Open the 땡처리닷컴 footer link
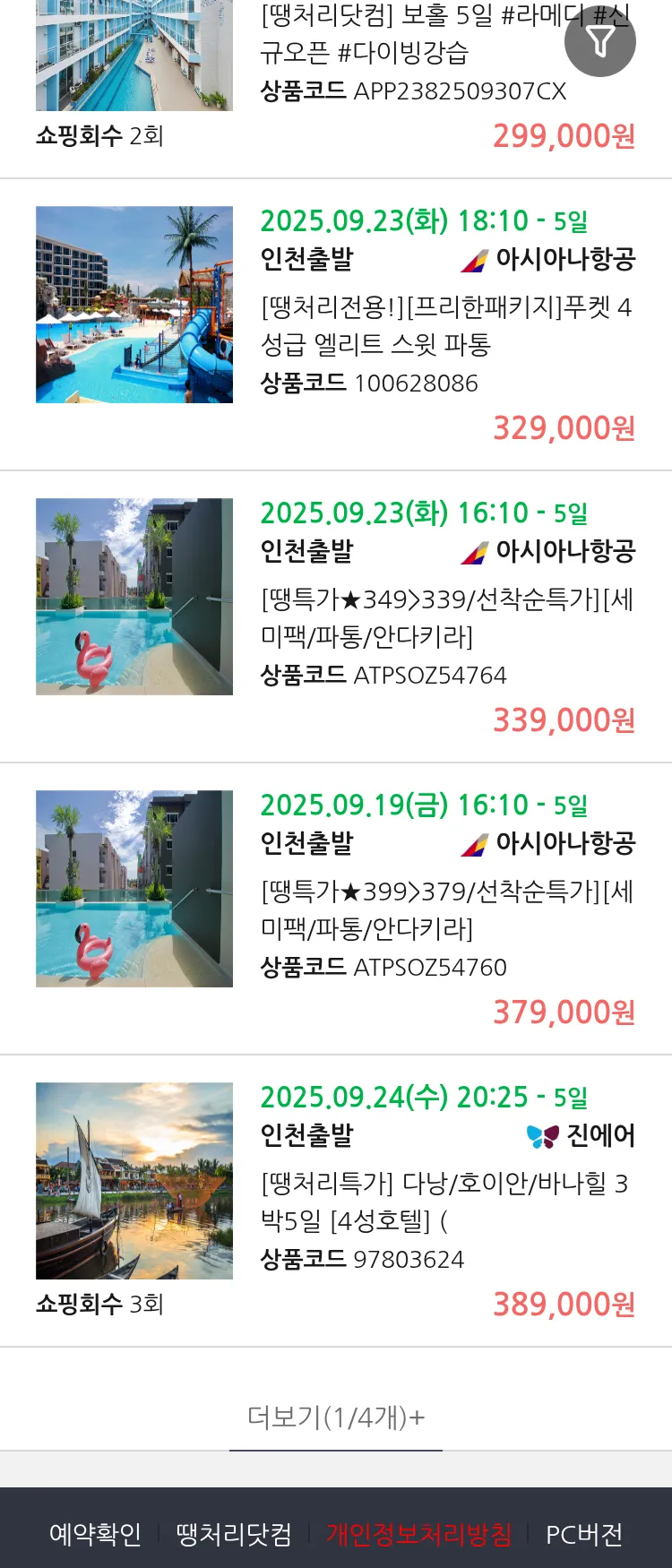672x1568 pixels. (x=234, y=1534)
